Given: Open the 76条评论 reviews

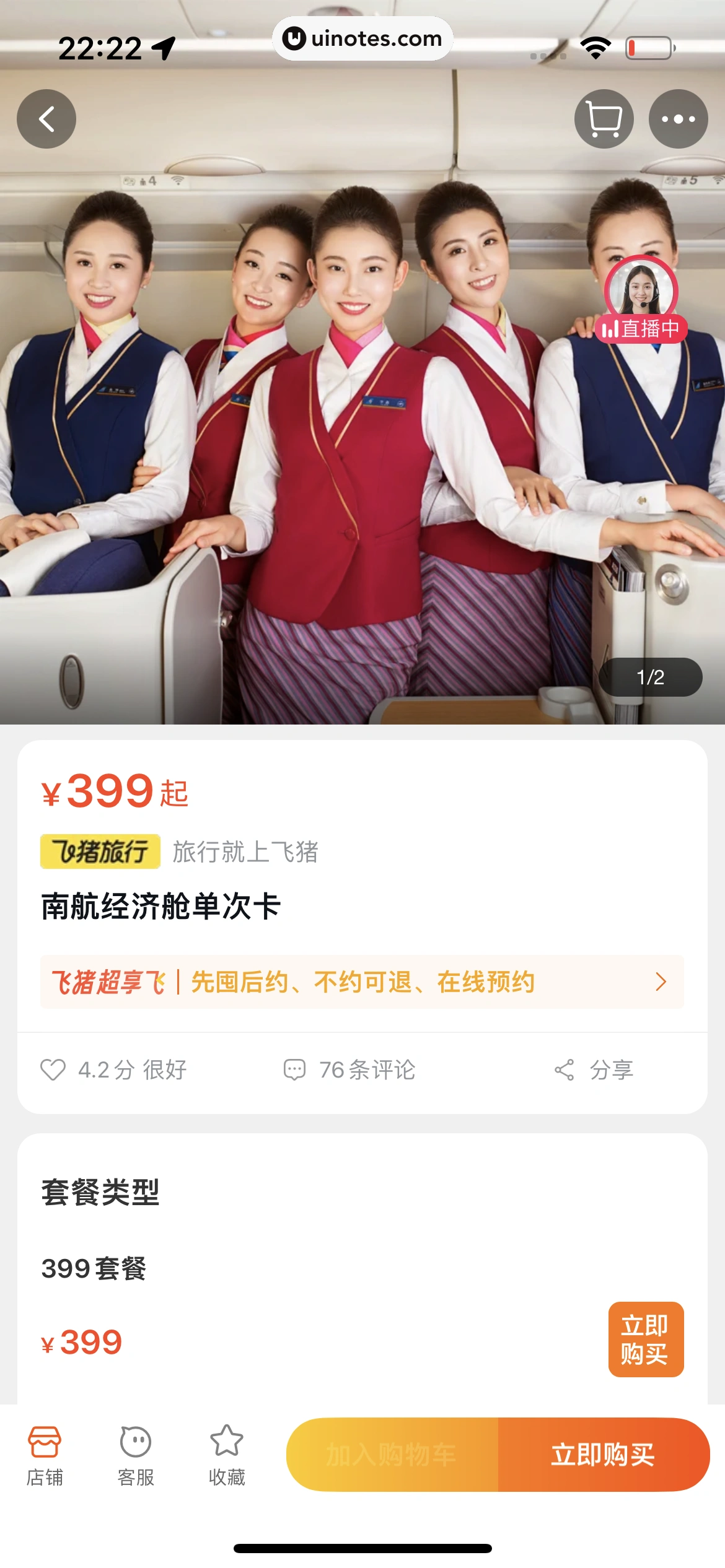Looking at the screenshot, I should pos(350,1070).
